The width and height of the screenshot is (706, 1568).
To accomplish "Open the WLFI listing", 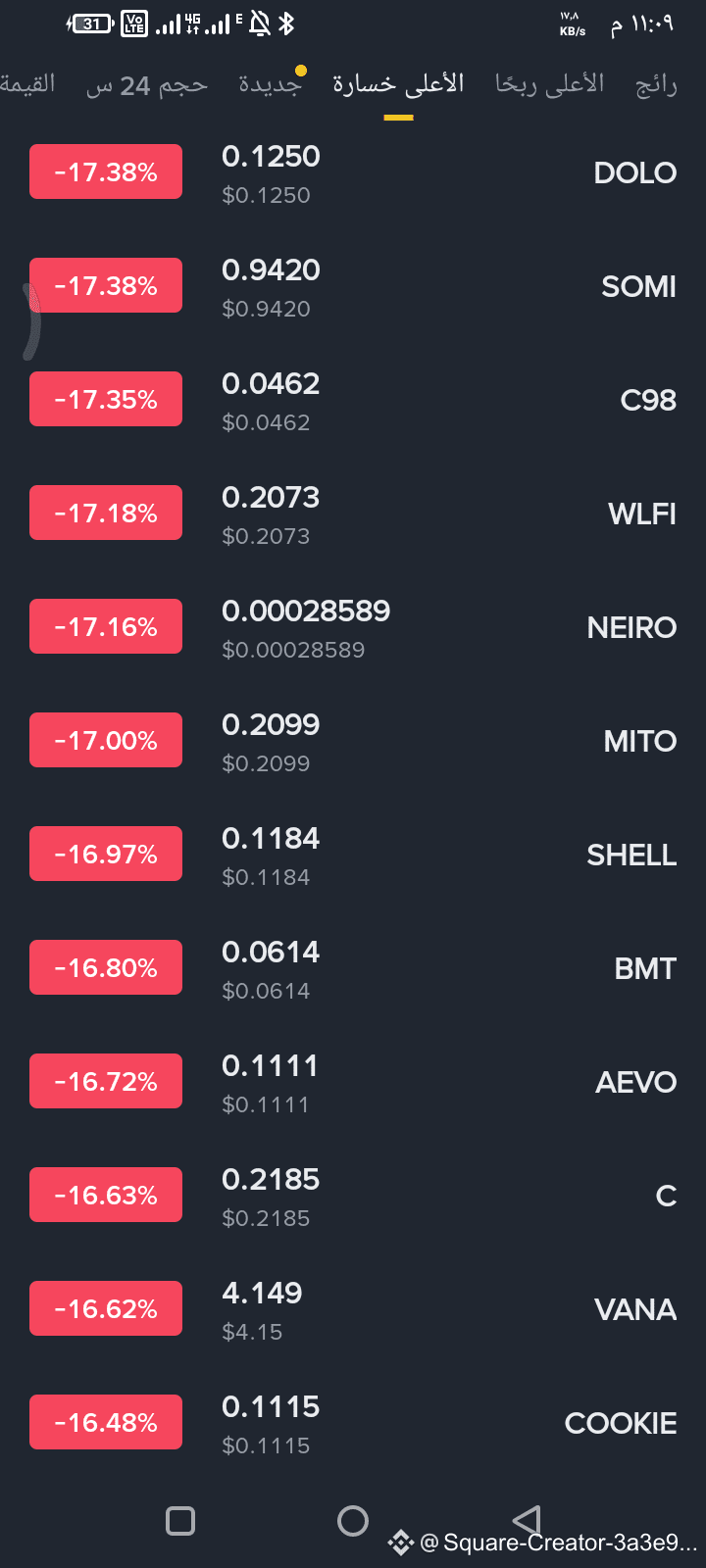I will pos(353,514).
